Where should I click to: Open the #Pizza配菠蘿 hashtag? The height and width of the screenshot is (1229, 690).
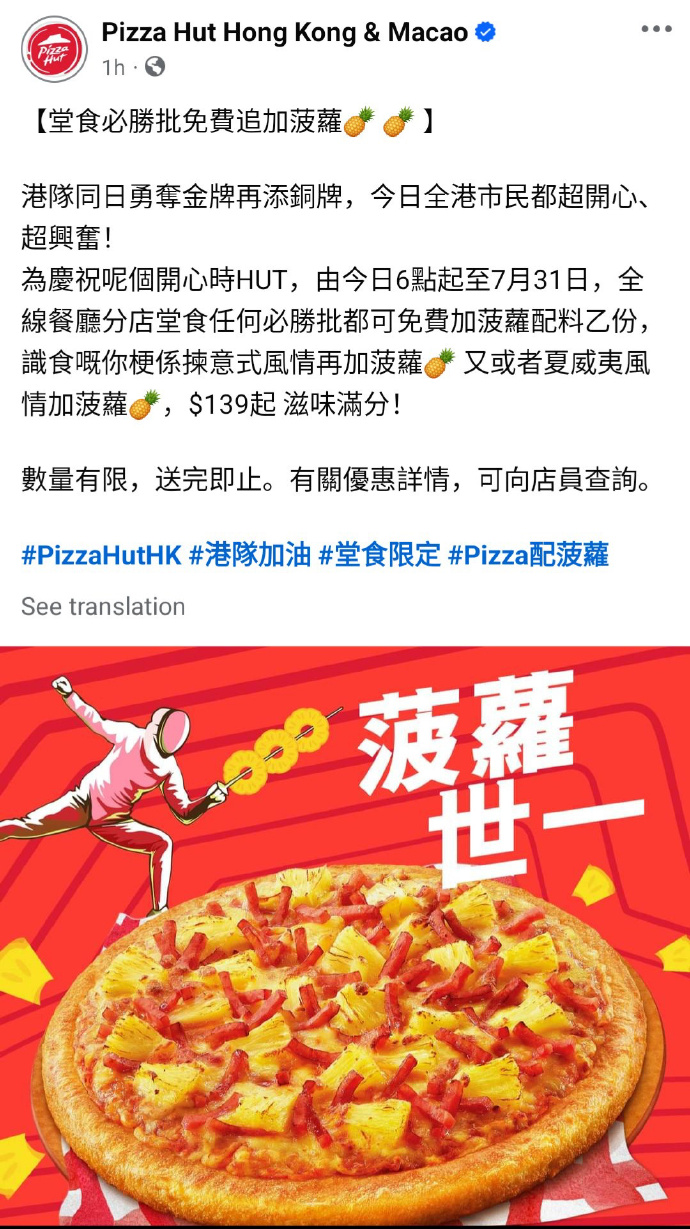pos(528,556)
